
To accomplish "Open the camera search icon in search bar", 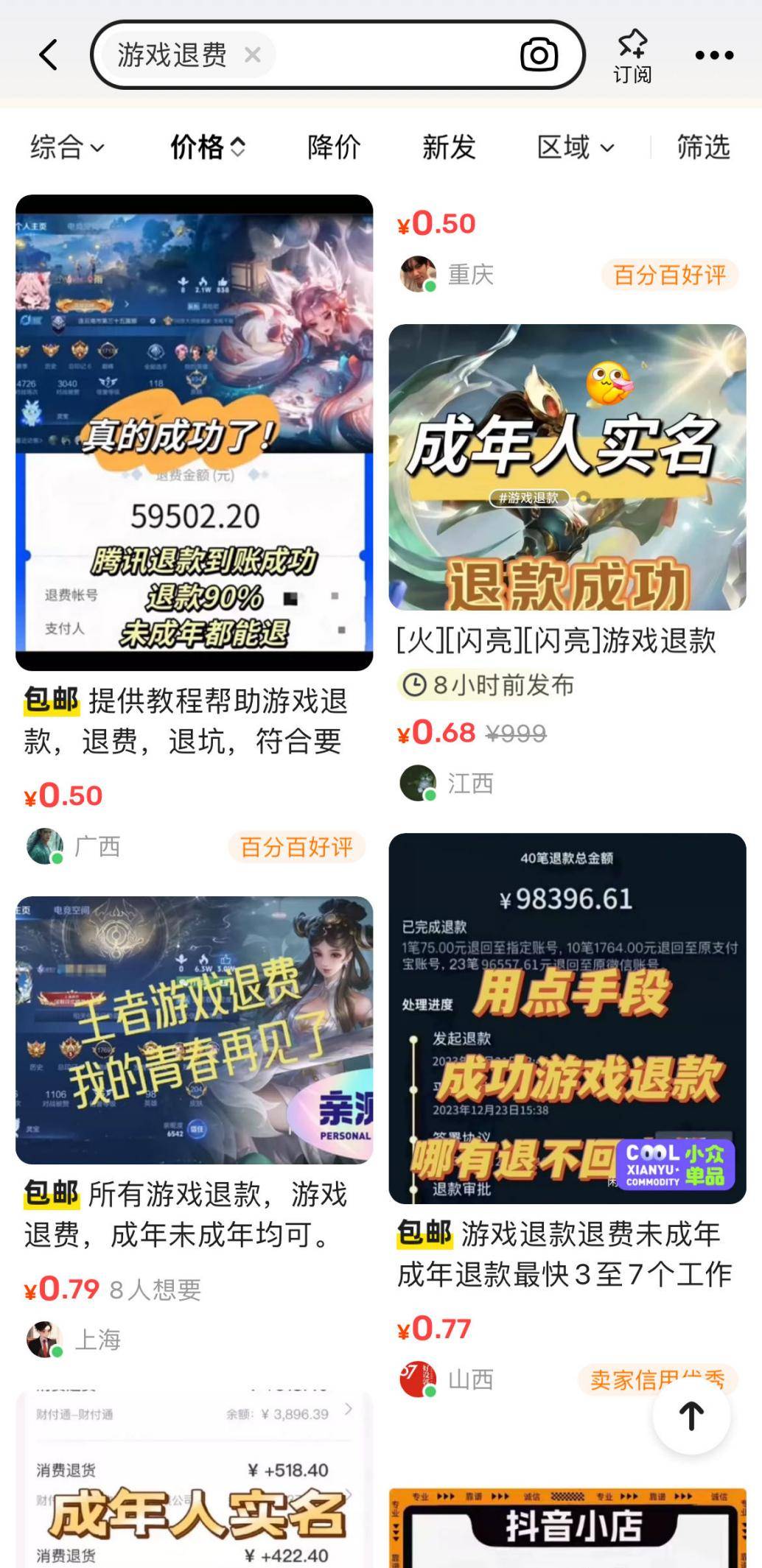I will click(540, 55).
